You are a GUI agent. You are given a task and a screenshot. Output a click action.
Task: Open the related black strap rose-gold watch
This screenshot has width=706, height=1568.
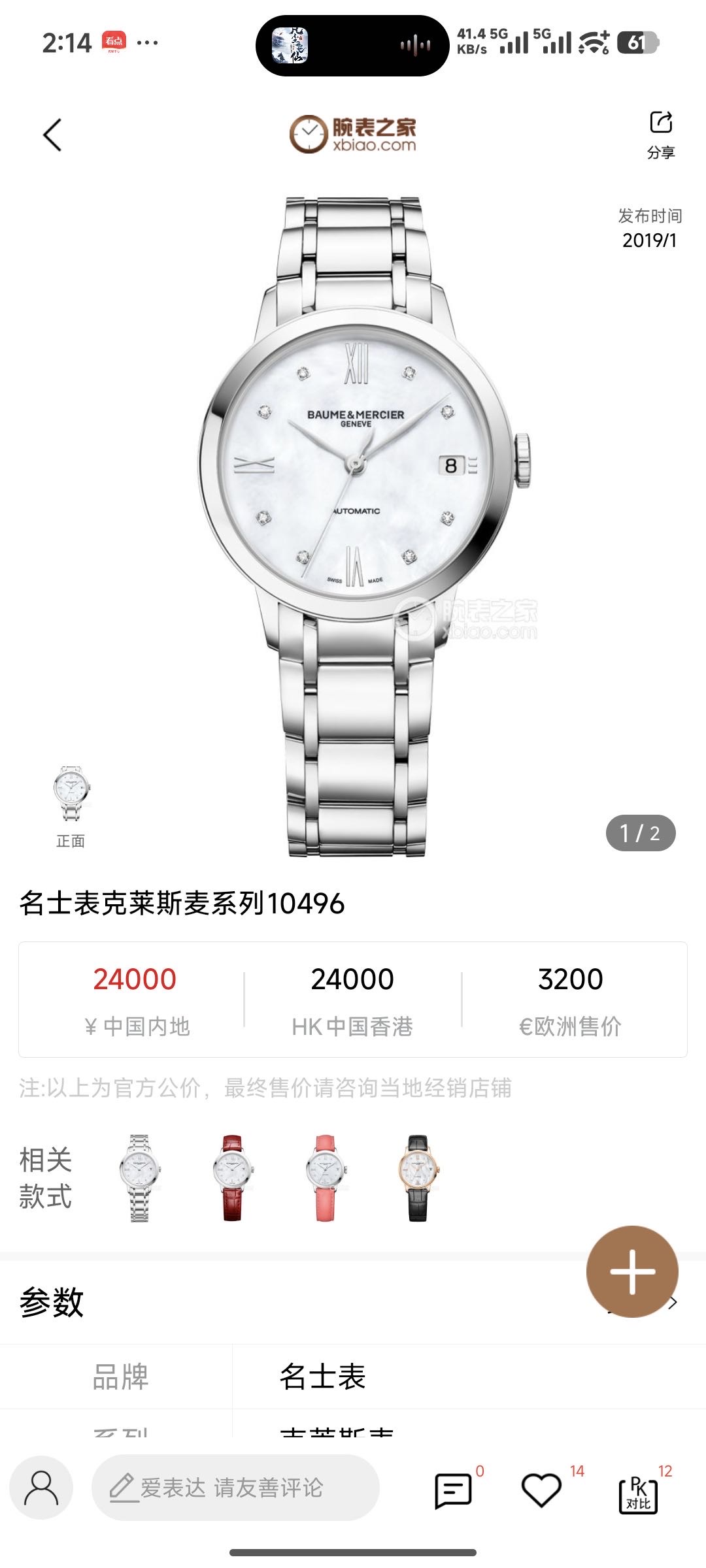pos(418,1178)
